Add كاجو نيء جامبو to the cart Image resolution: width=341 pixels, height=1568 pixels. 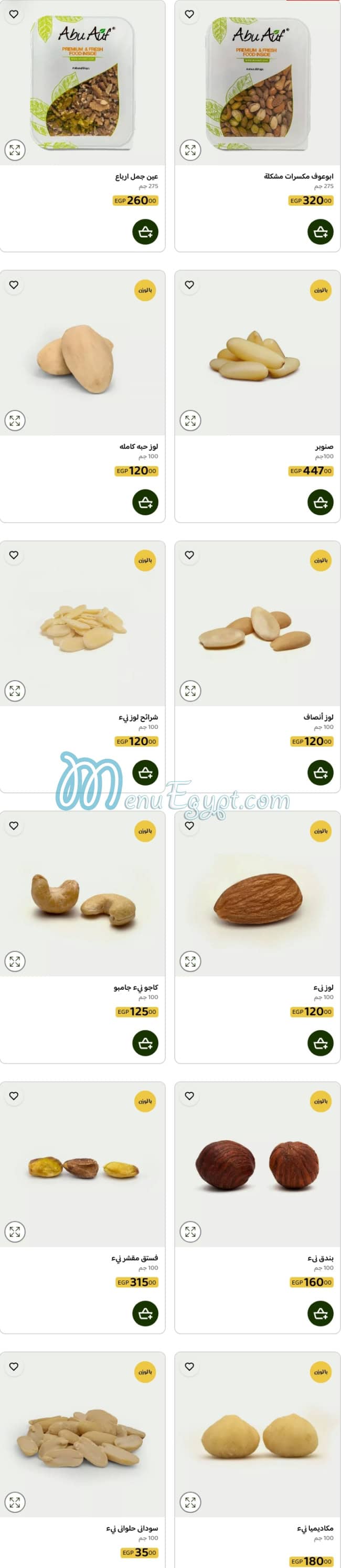[145, 1043]
